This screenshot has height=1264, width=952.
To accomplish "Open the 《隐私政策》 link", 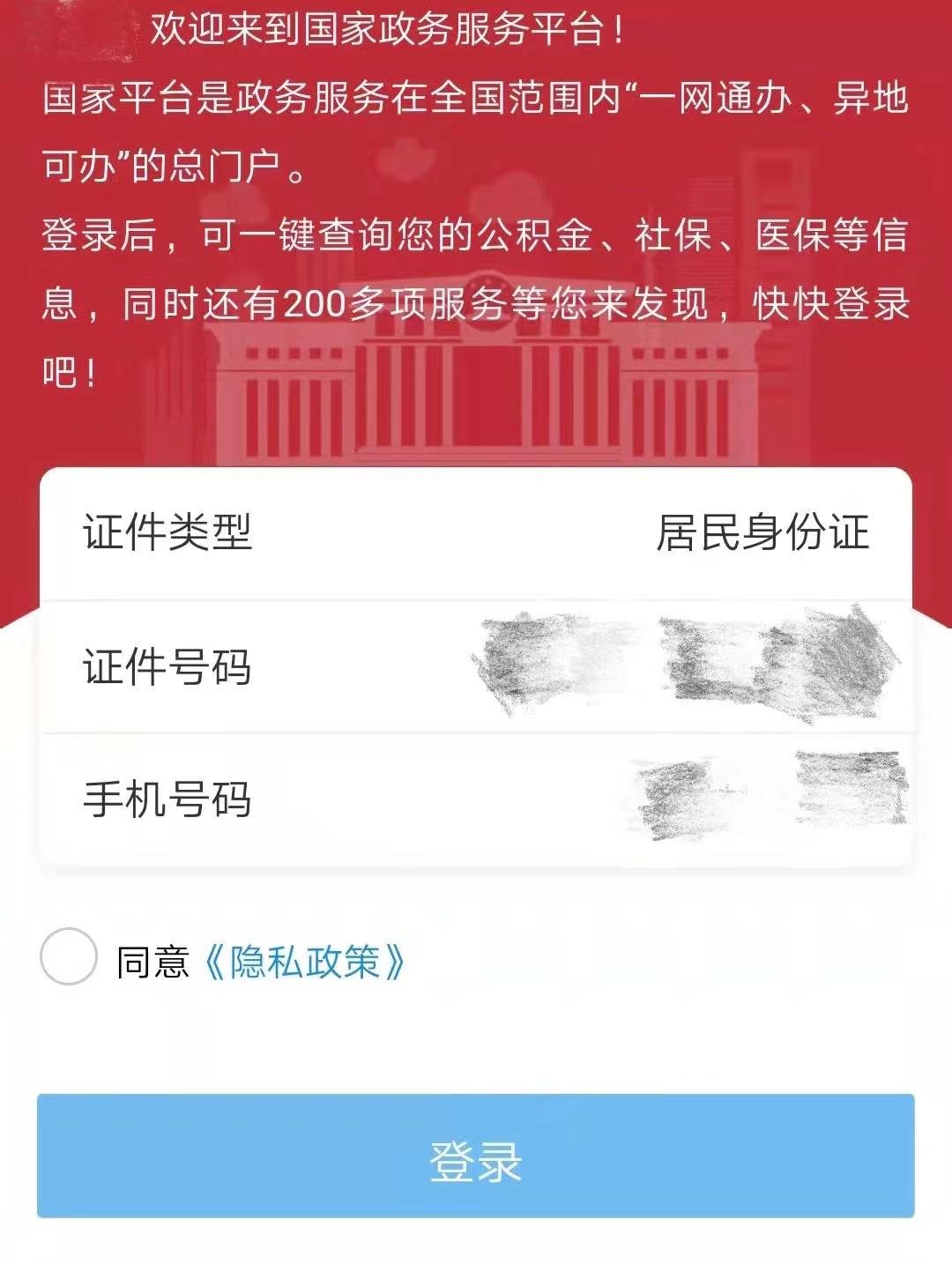I will pos(304,962).
